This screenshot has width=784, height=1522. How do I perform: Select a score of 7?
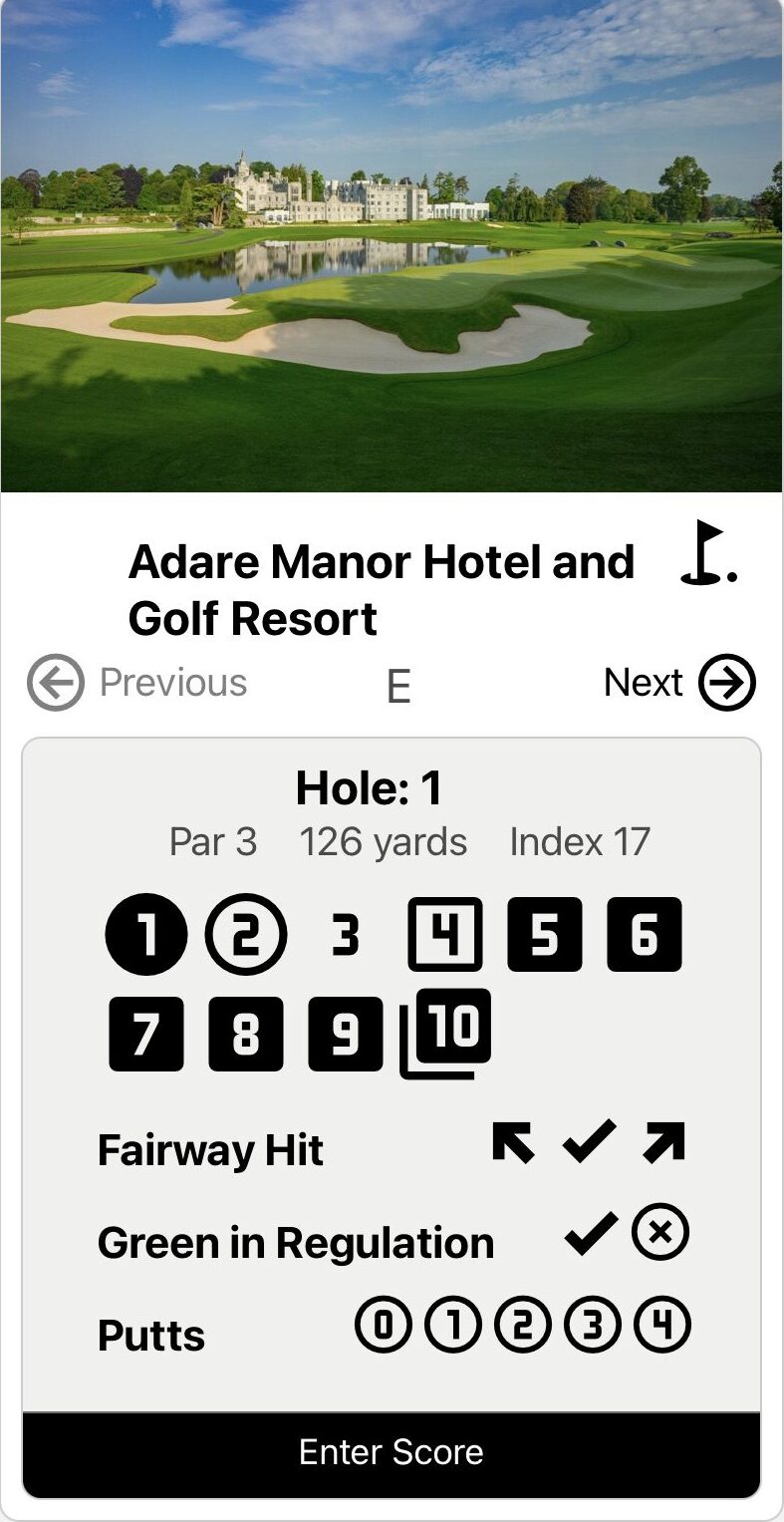(146, 1034)
